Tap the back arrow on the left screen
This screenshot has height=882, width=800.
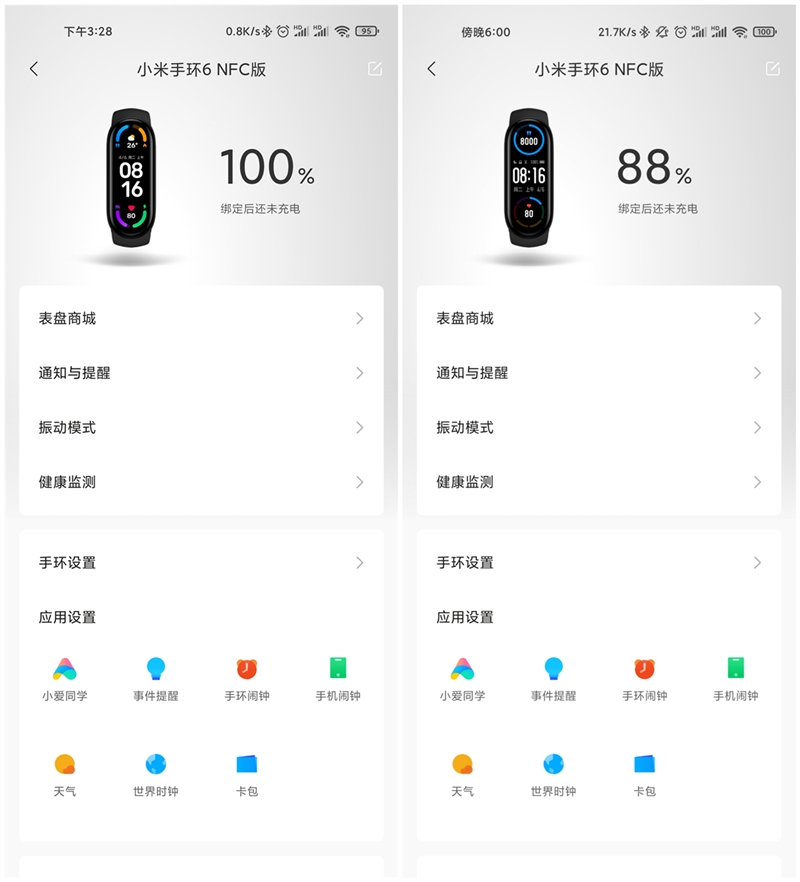tap(35, 69)
